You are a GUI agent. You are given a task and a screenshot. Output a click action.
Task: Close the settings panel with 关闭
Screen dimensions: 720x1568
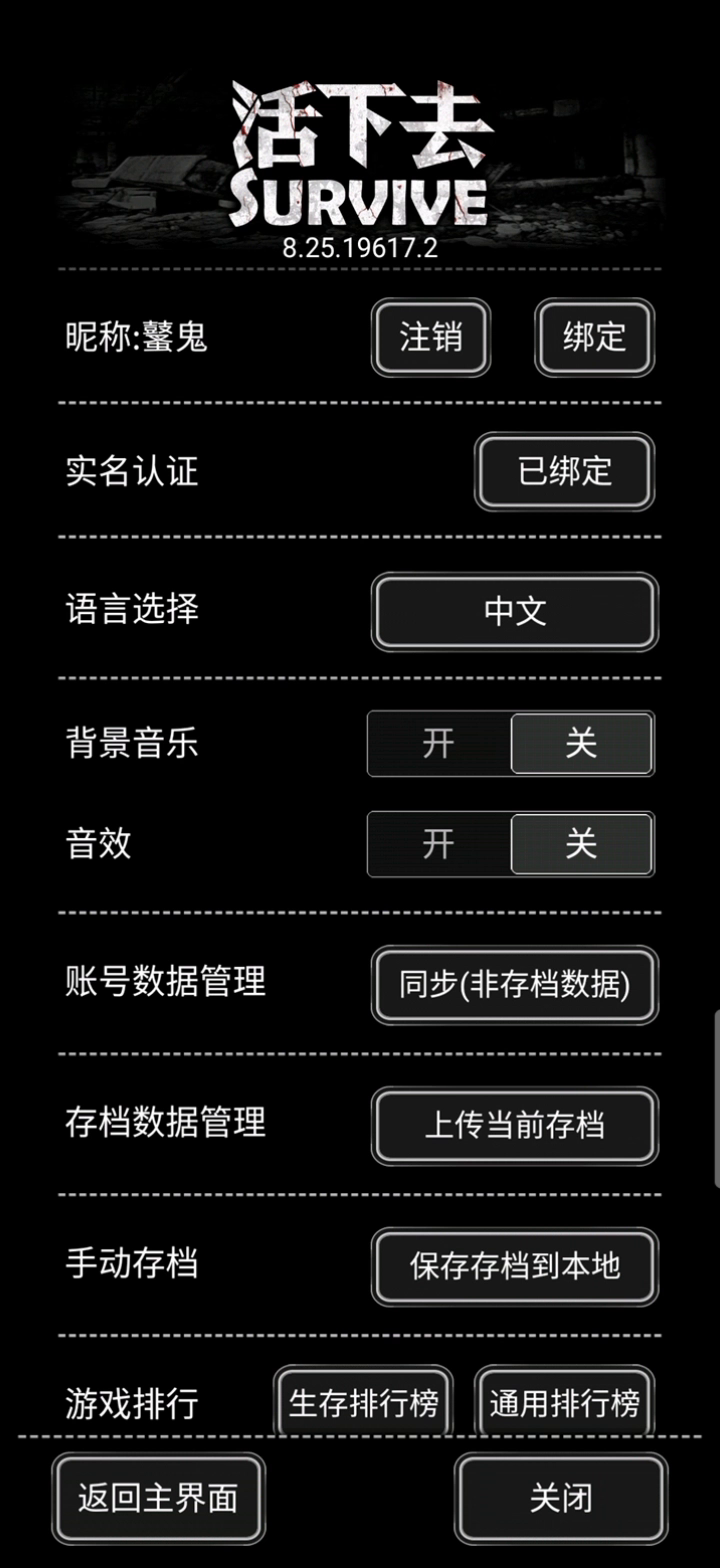(561, 1498)
